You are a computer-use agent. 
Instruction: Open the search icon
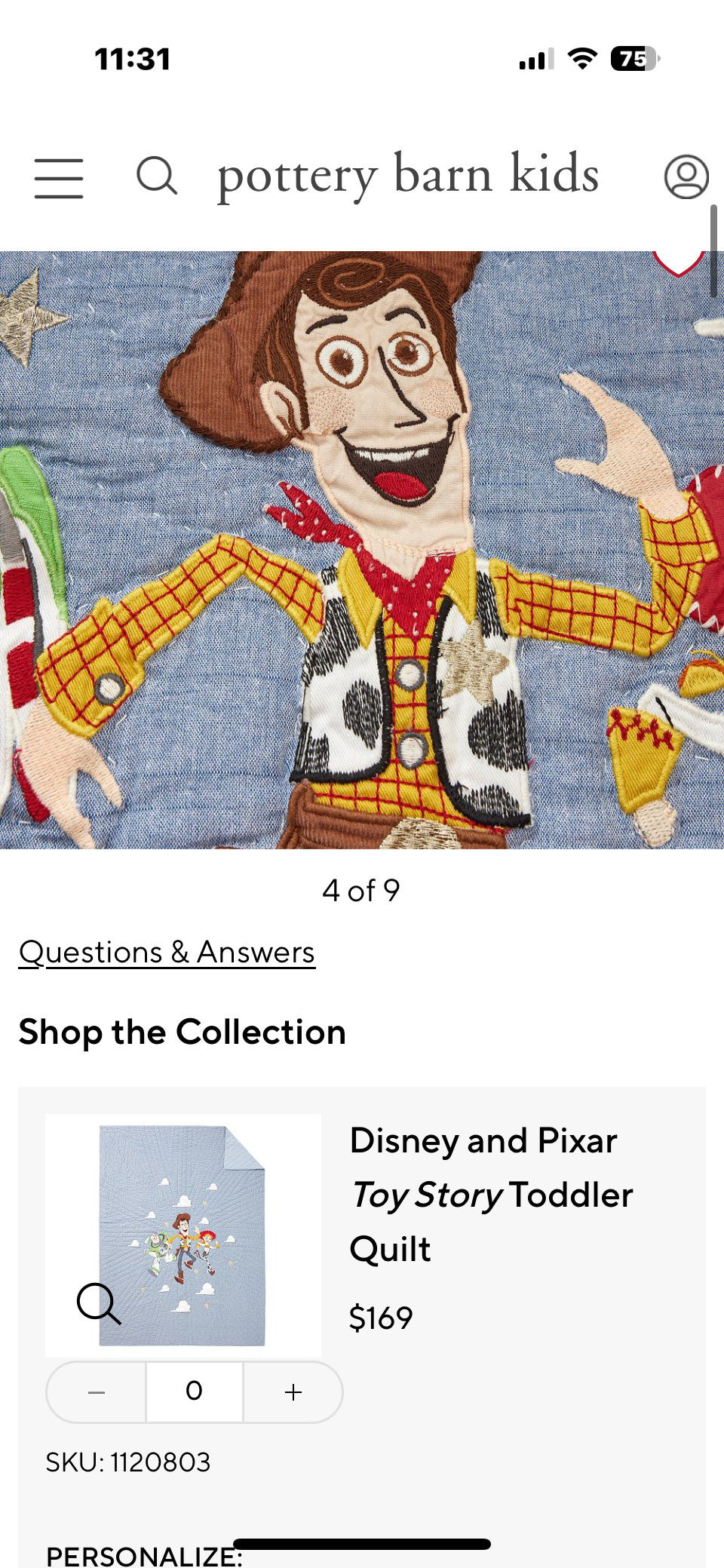(157, 176)
